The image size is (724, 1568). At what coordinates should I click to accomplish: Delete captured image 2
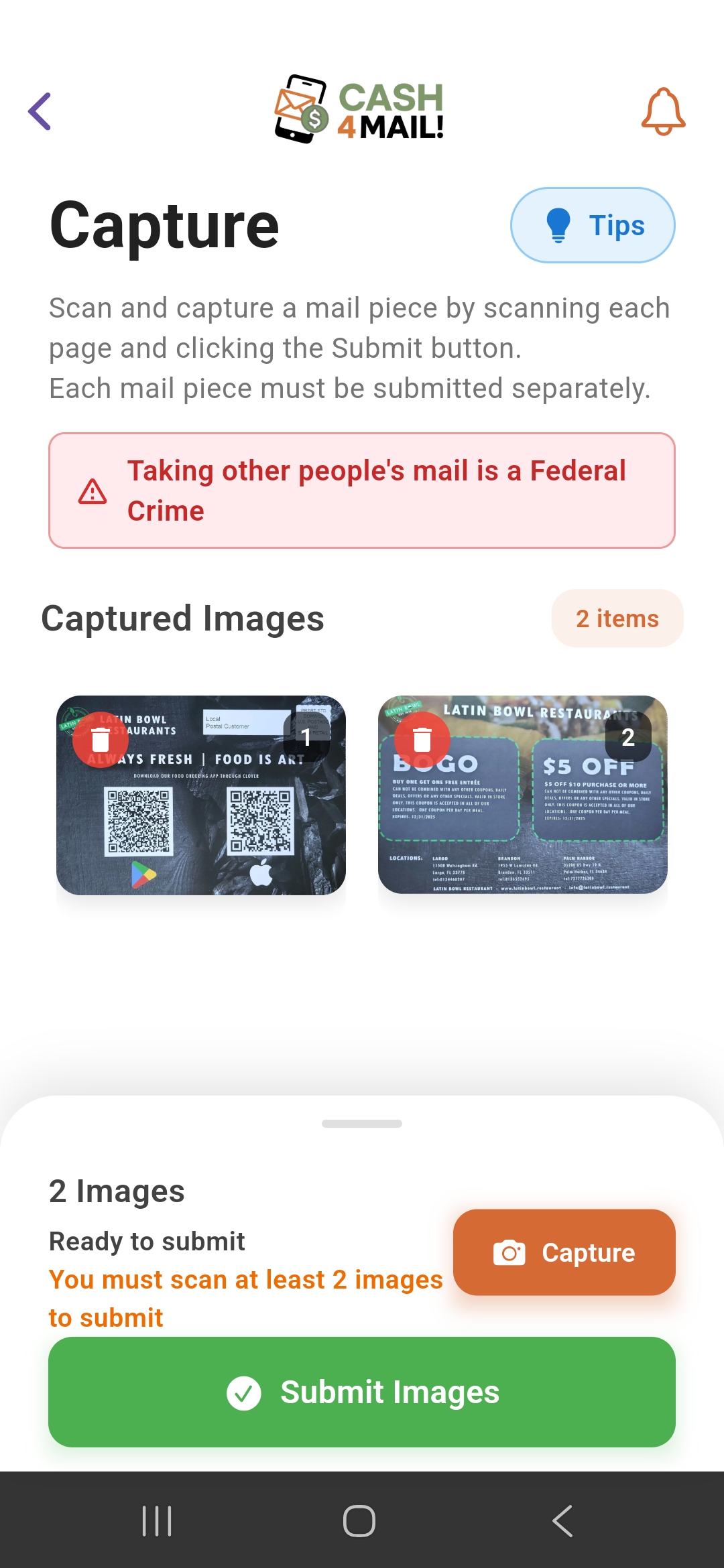[422, 739]
